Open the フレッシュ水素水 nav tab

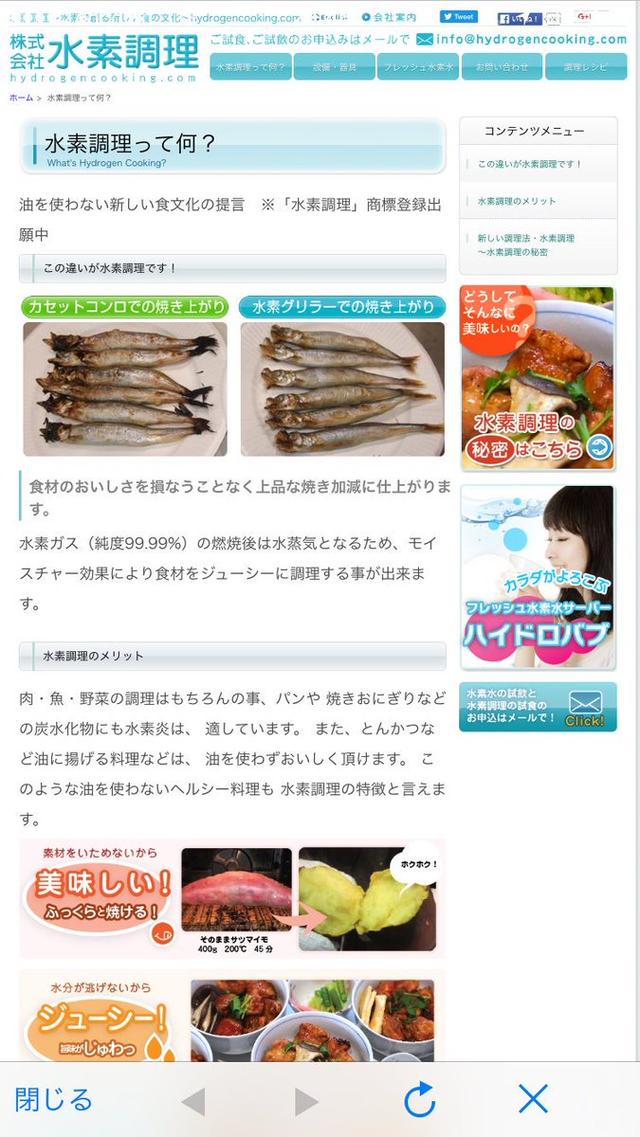417,67
